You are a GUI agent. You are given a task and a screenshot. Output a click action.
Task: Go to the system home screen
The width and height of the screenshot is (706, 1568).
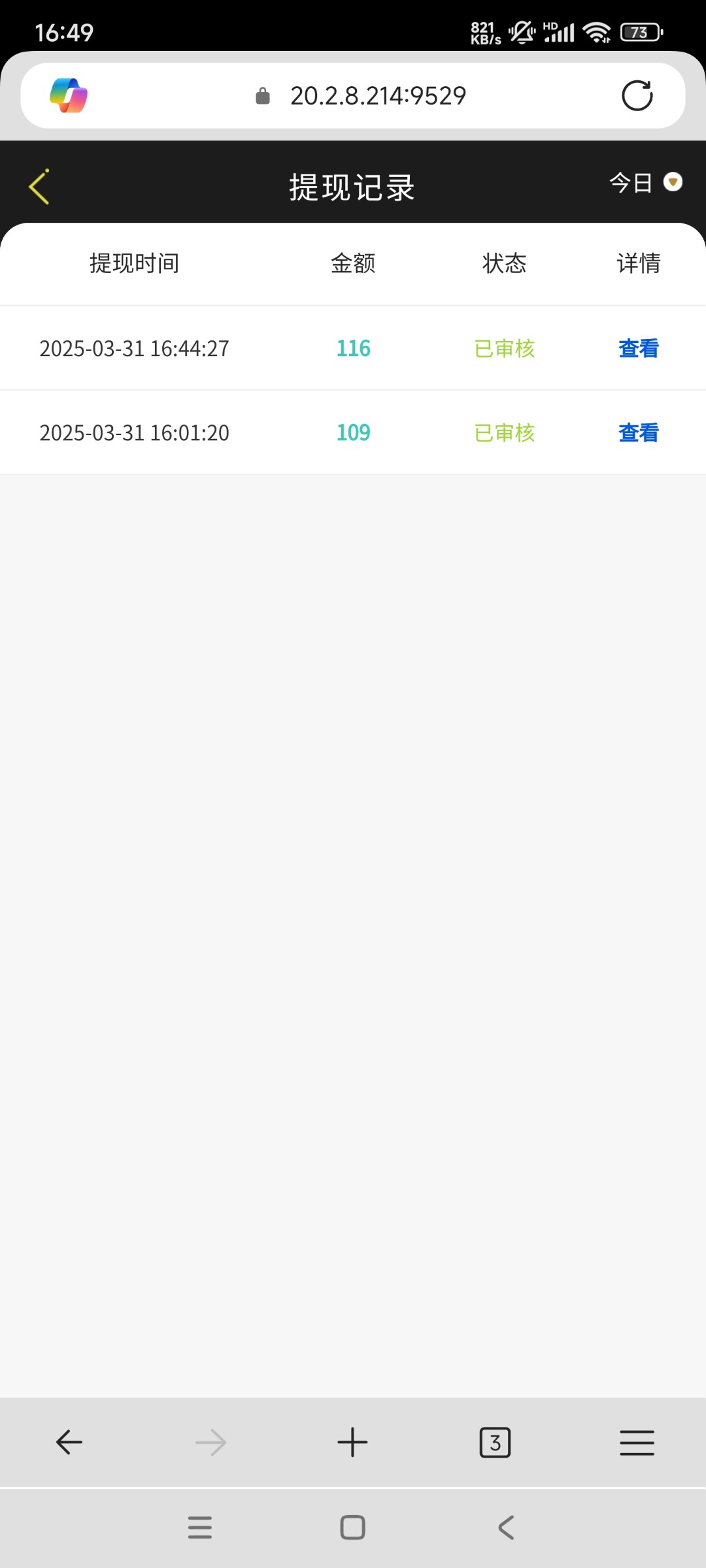pyautogui.click(x=353, y=1527)
